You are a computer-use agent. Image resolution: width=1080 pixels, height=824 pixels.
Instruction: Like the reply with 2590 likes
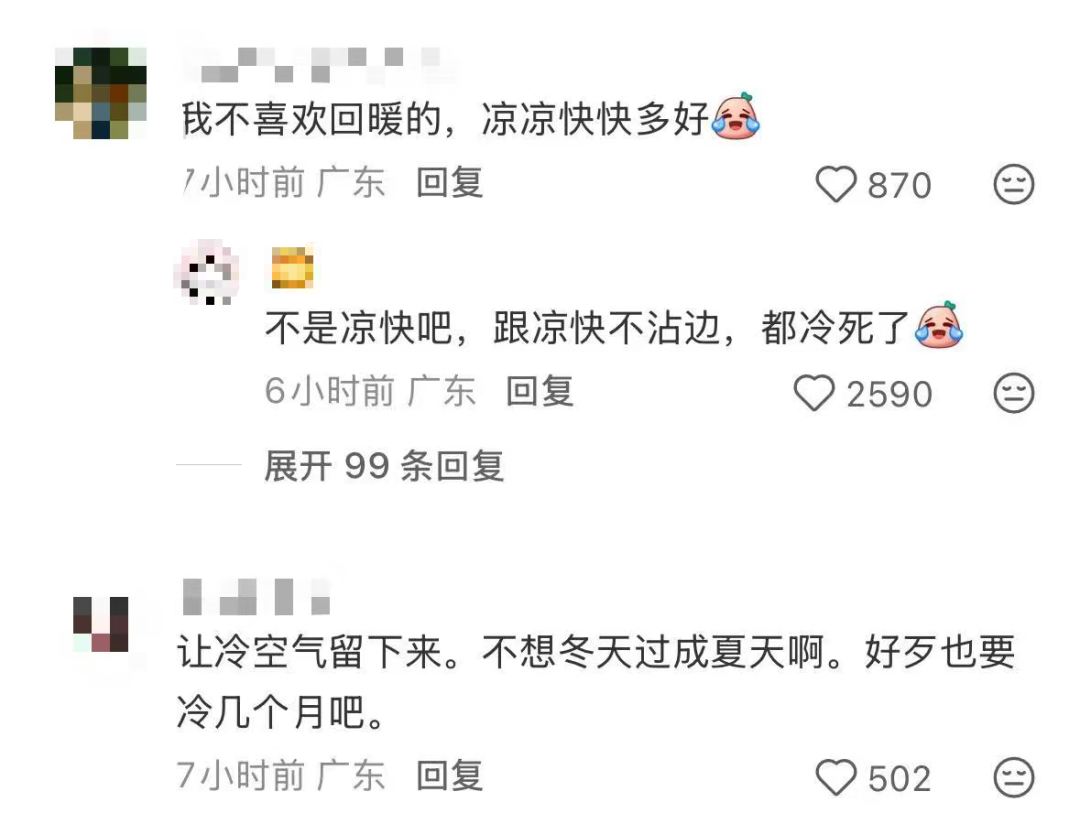[814, 393]
